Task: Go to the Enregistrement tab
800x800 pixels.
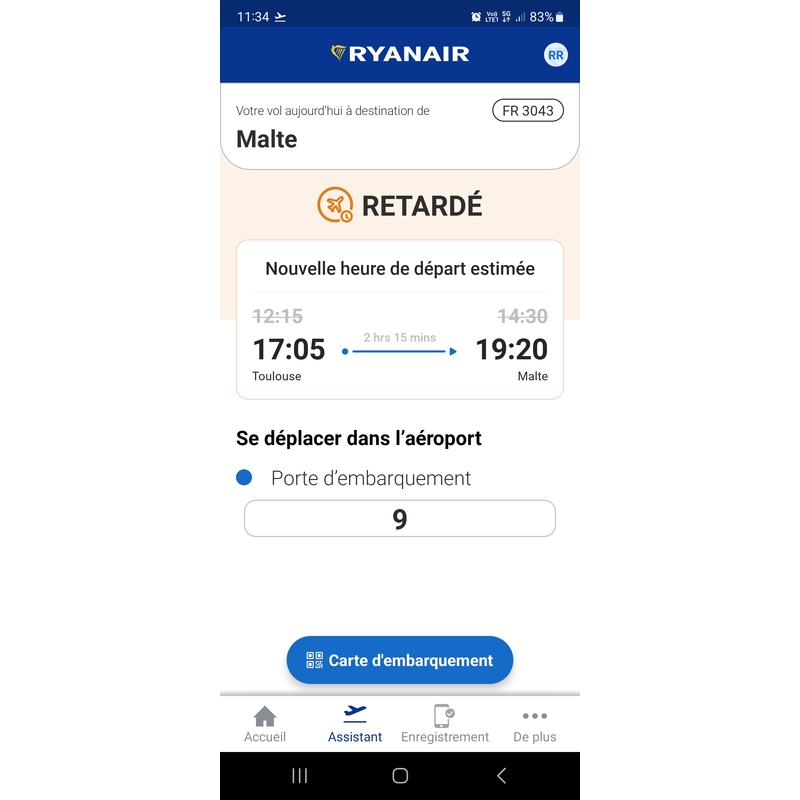Action: [x=445, y=723]
